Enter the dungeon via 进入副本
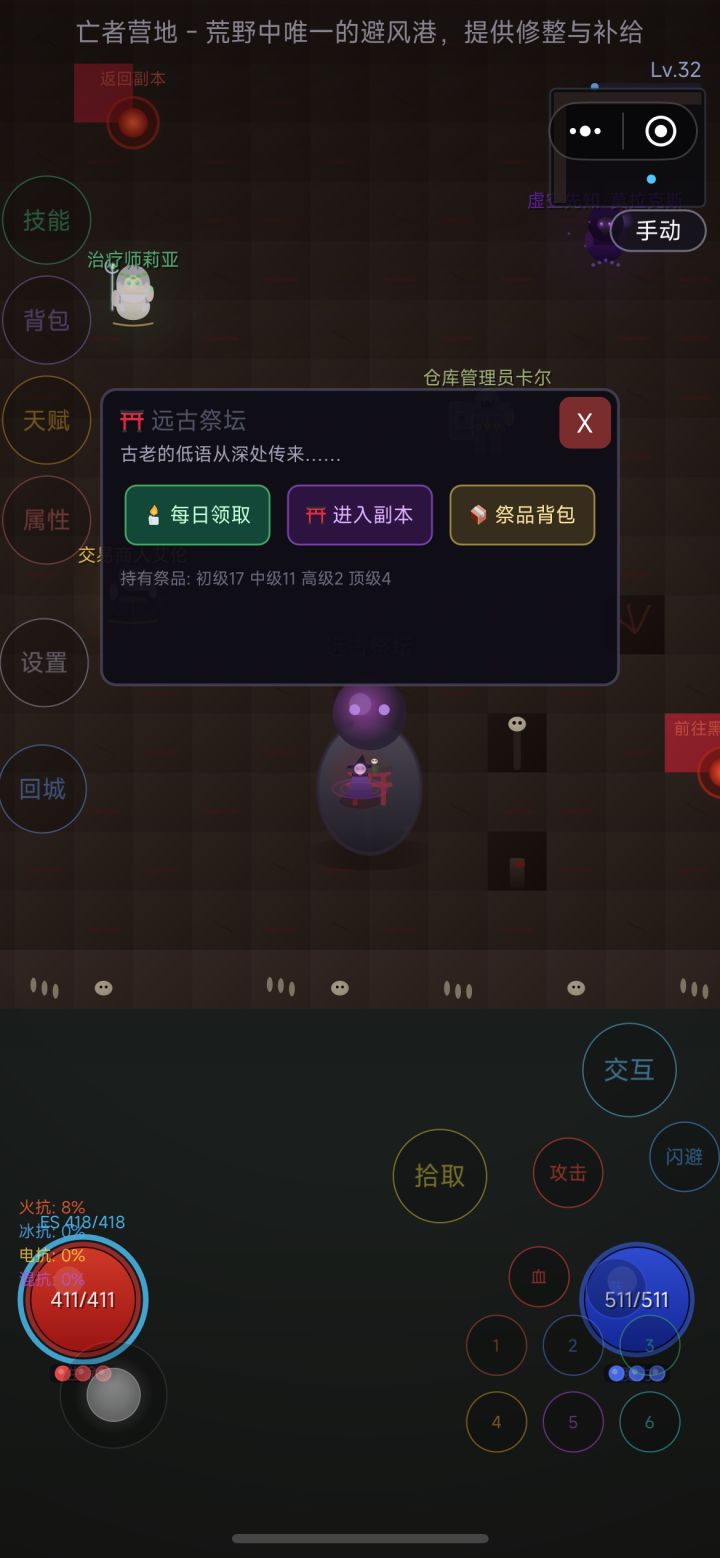Image resolution: width=720 pixels, height=1558 pixels. click(x=360, y=515)
